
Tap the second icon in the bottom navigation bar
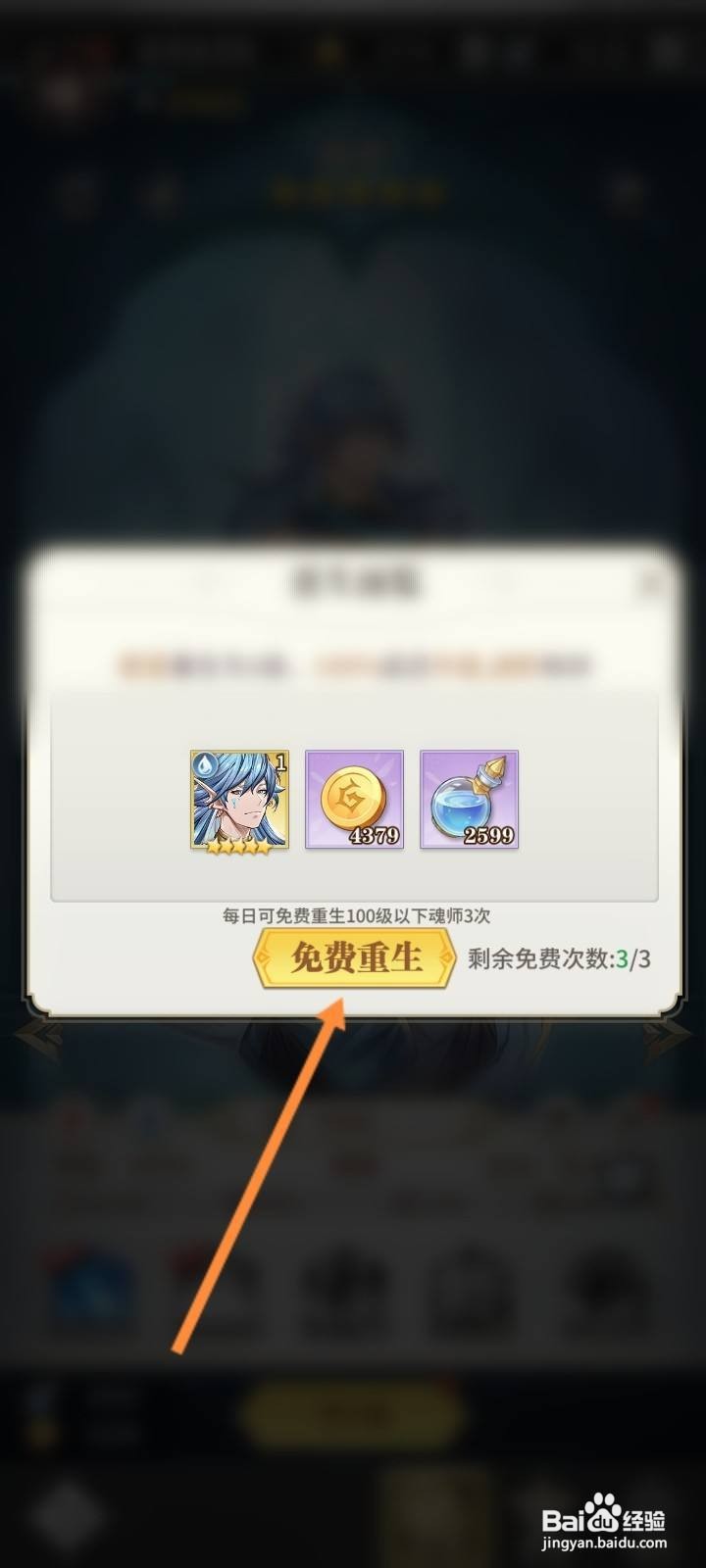(216, 1284)
